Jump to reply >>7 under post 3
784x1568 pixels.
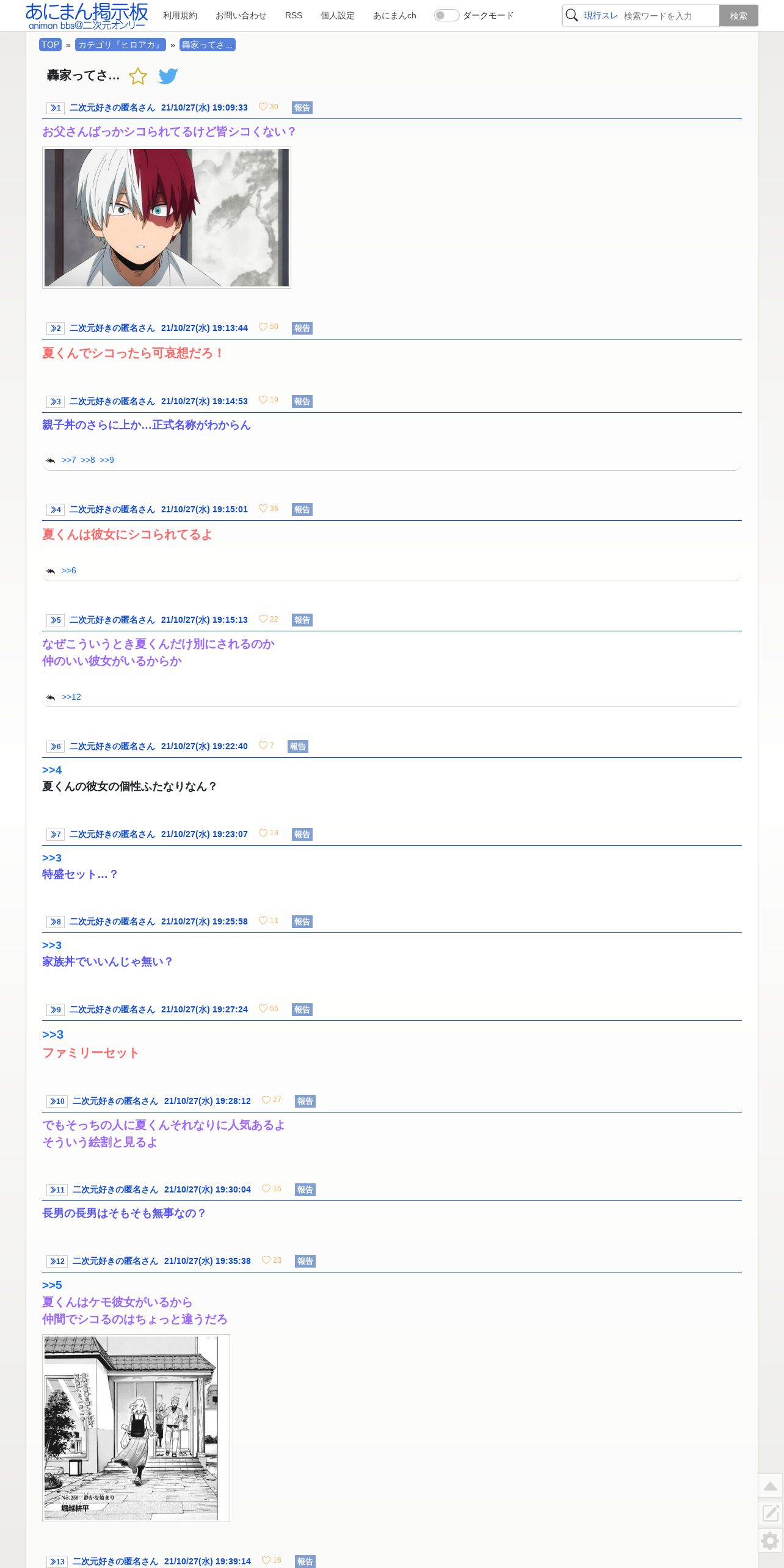click(69, 460)
